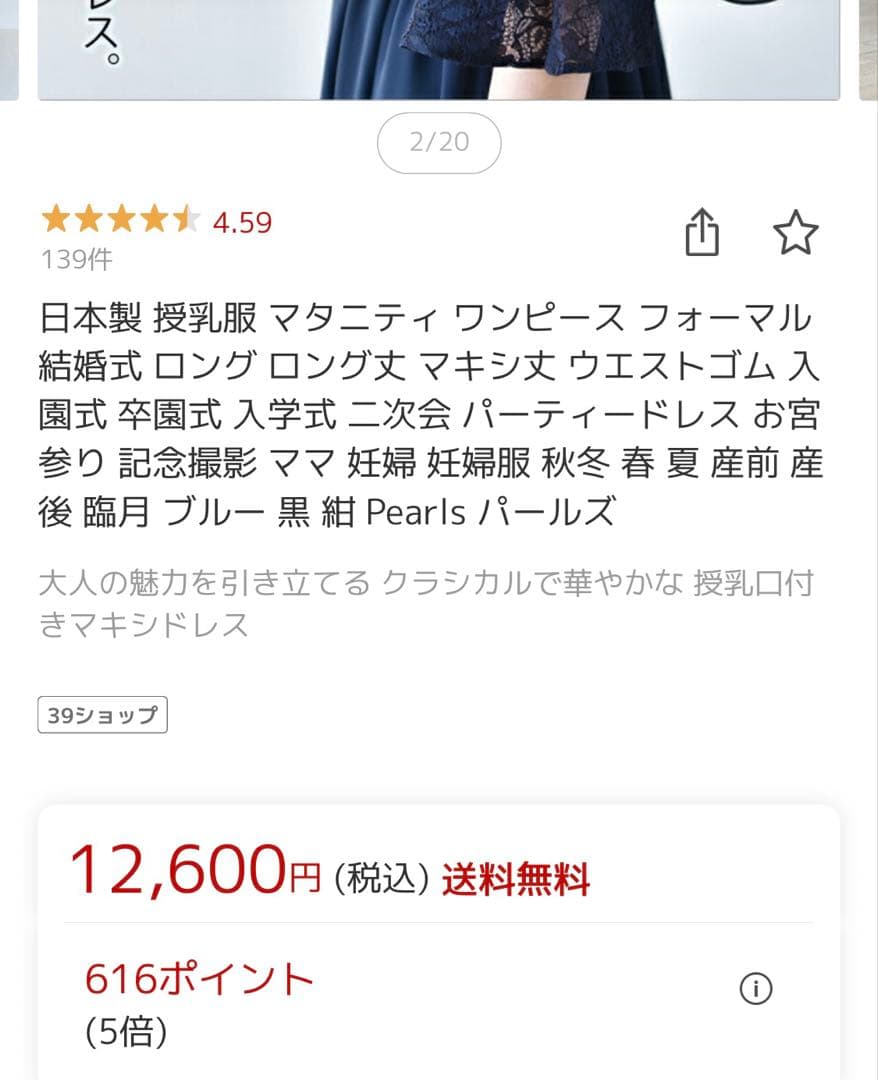
Task: Tap the 39ショップ badge
Action: (x=101, y=714)
